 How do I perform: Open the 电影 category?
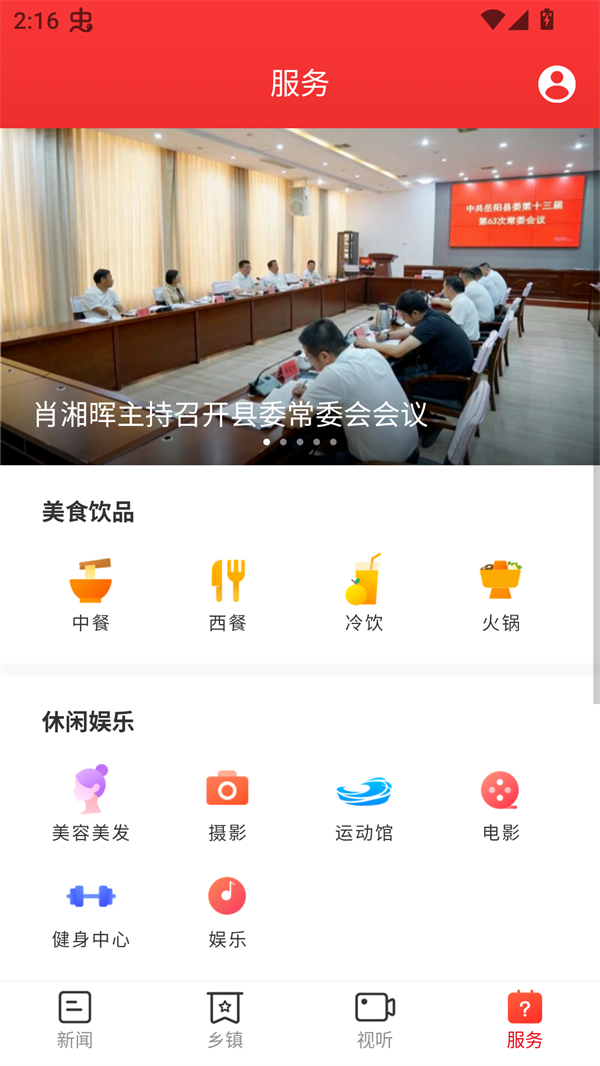point(501,804)
